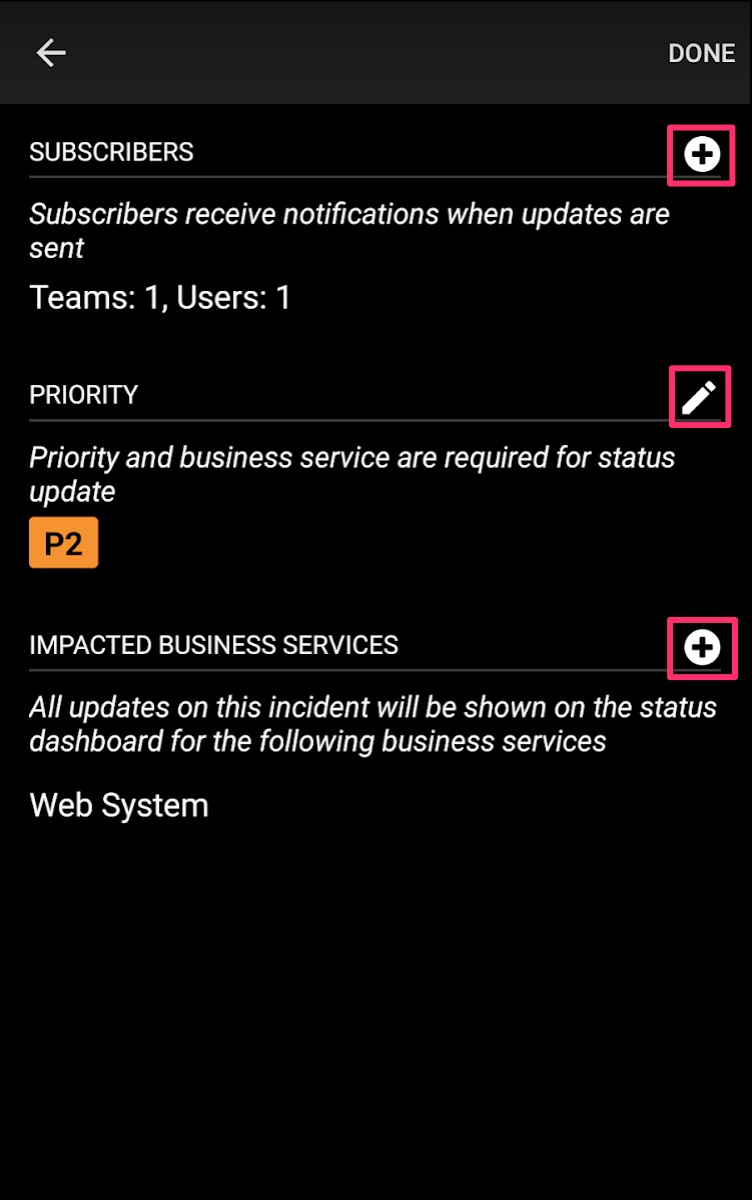
Task: Go back with the arrow icon
Action: (x=51, y=53)
